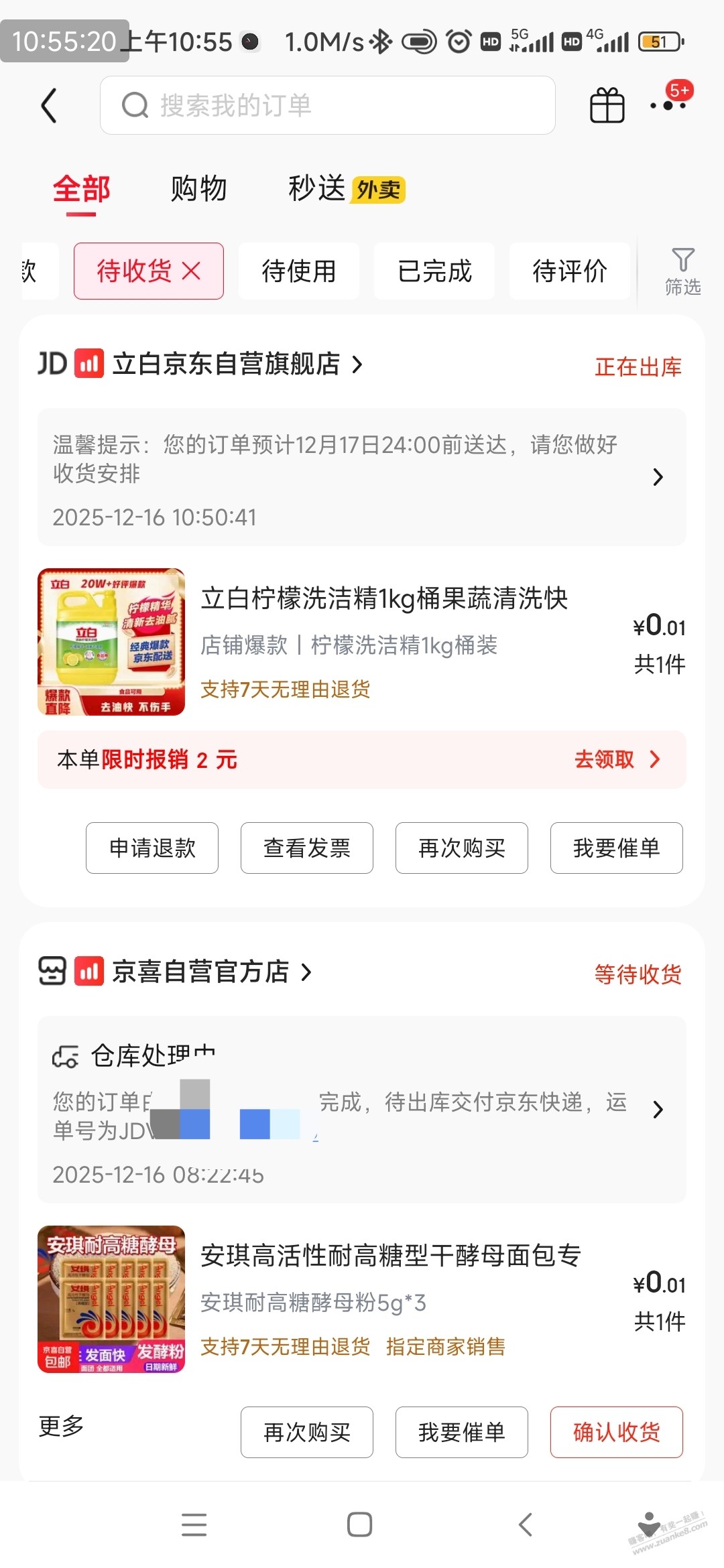The height and width of the screenshot is (1568, 724).
Task: View delivery notice for 12月17日 arrival
Action: pos(362,476)
